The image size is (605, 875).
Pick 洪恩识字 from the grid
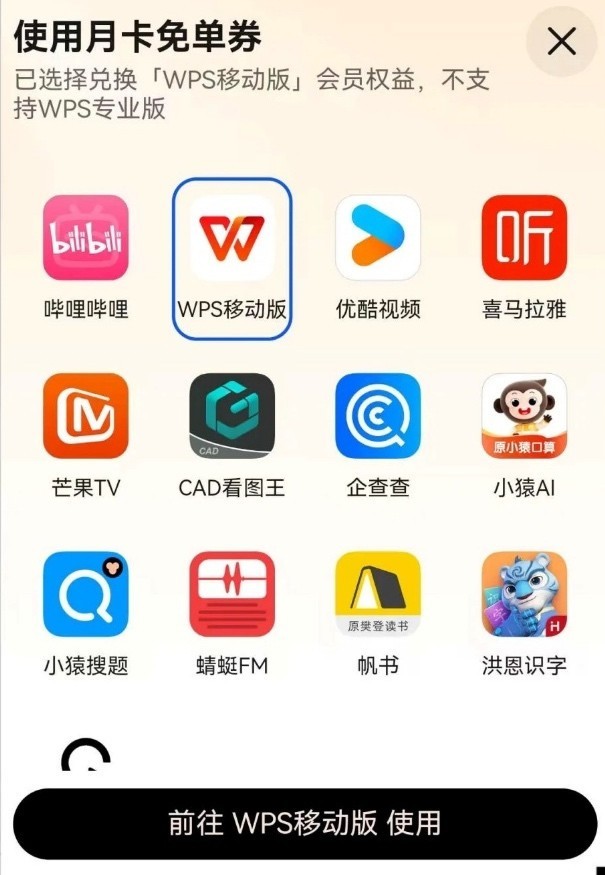pyautogui.click(x=524, y=594)
